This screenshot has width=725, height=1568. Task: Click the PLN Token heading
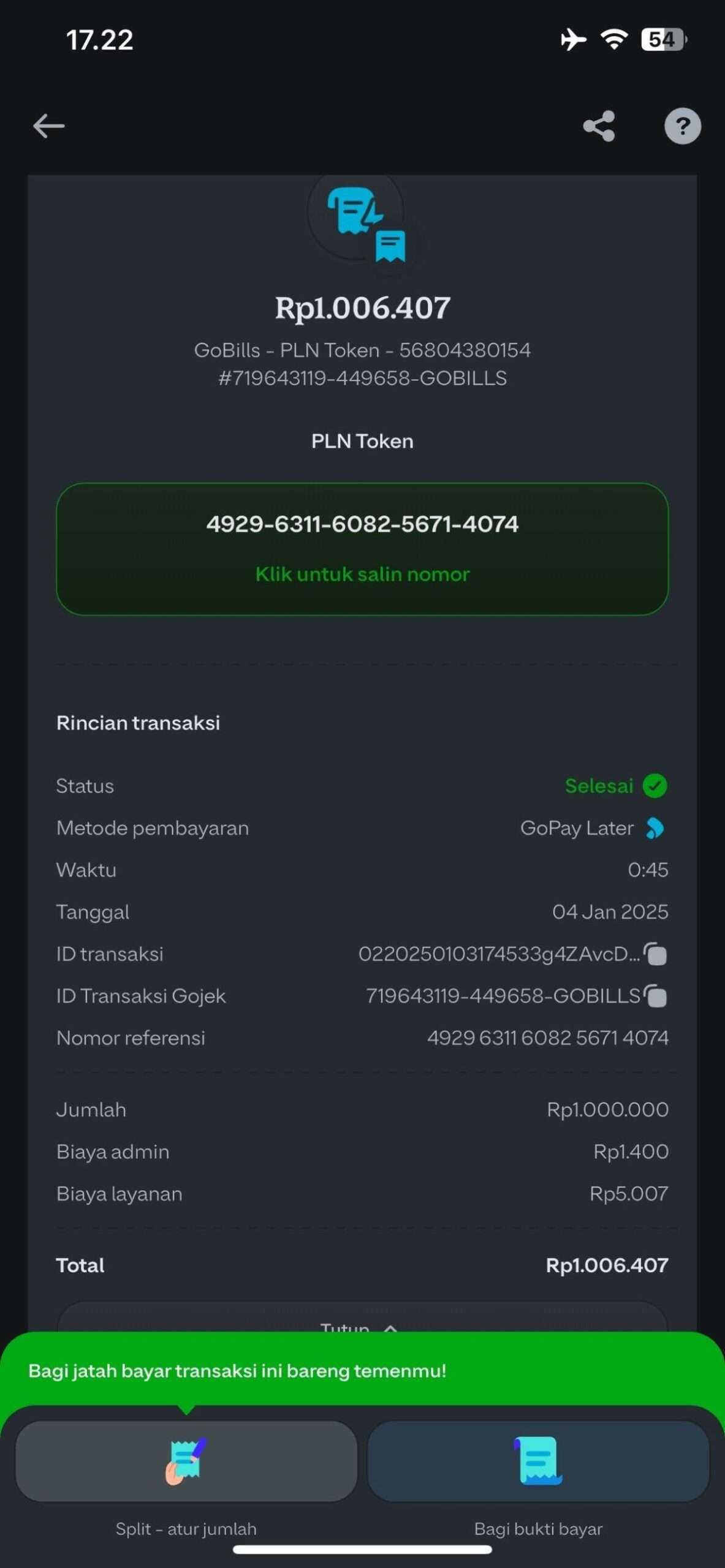click(362, 440)
